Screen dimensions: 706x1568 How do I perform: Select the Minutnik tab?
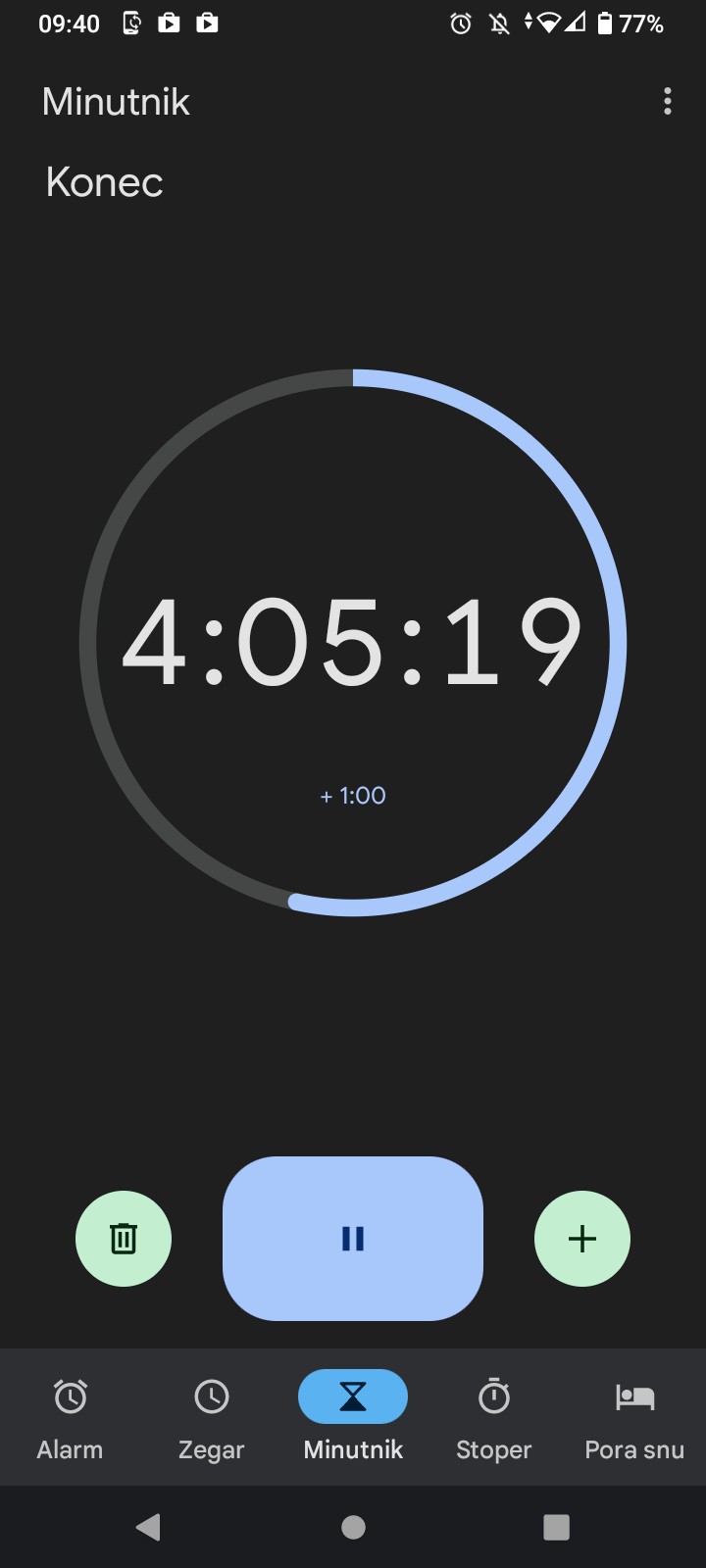[x=353, y=1417]
